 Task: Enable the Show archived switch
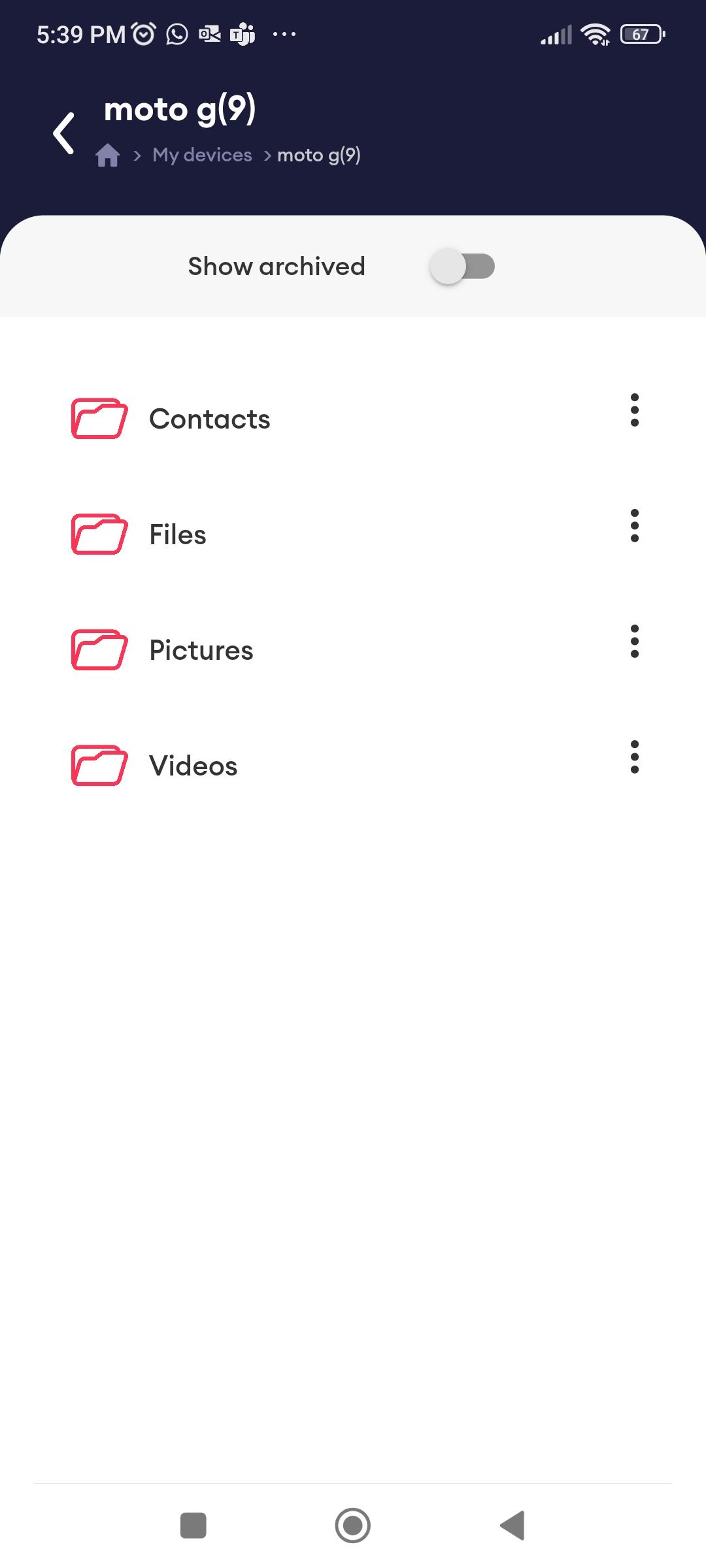pyautogui.click(x=462, y=266)
